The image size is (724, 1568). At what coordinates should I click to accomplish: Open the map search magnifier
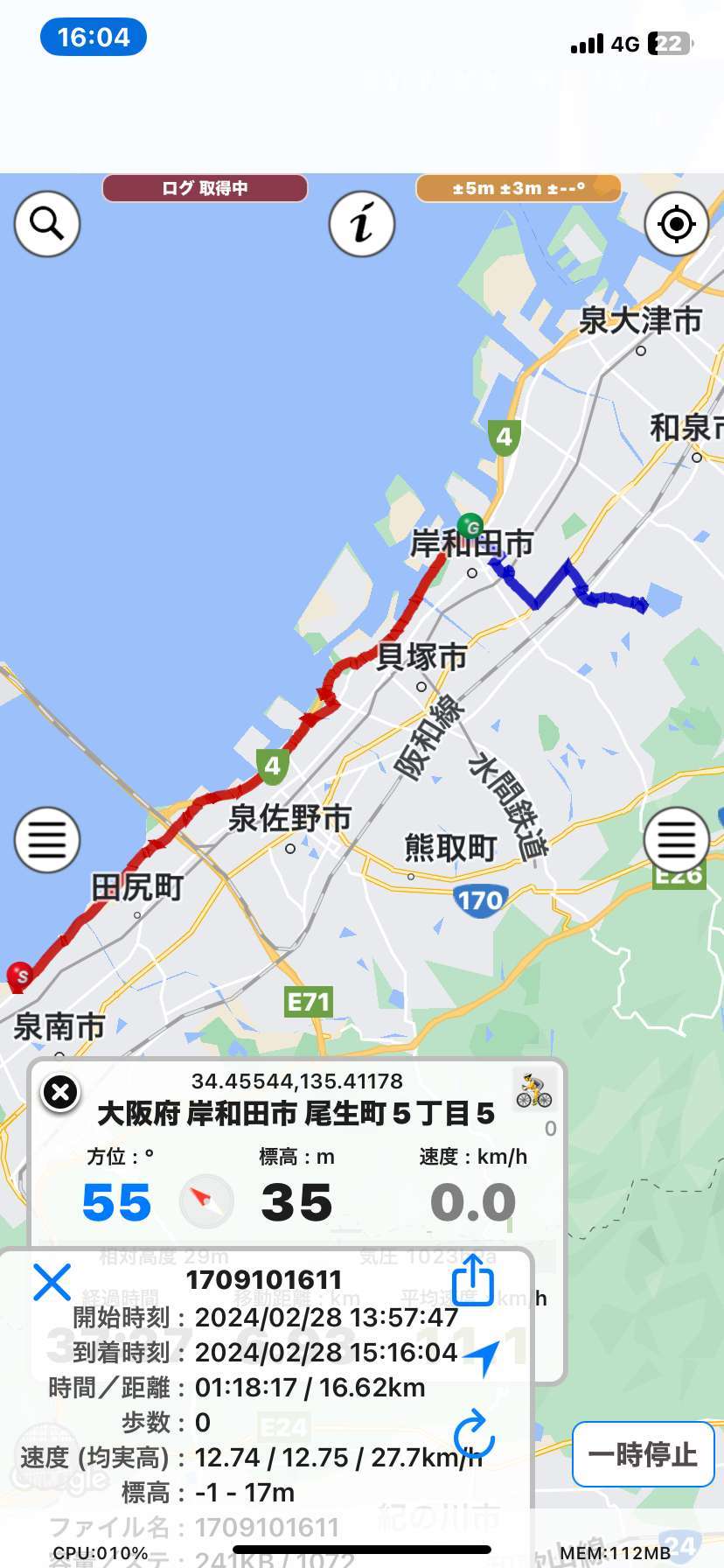pos(47,224)
